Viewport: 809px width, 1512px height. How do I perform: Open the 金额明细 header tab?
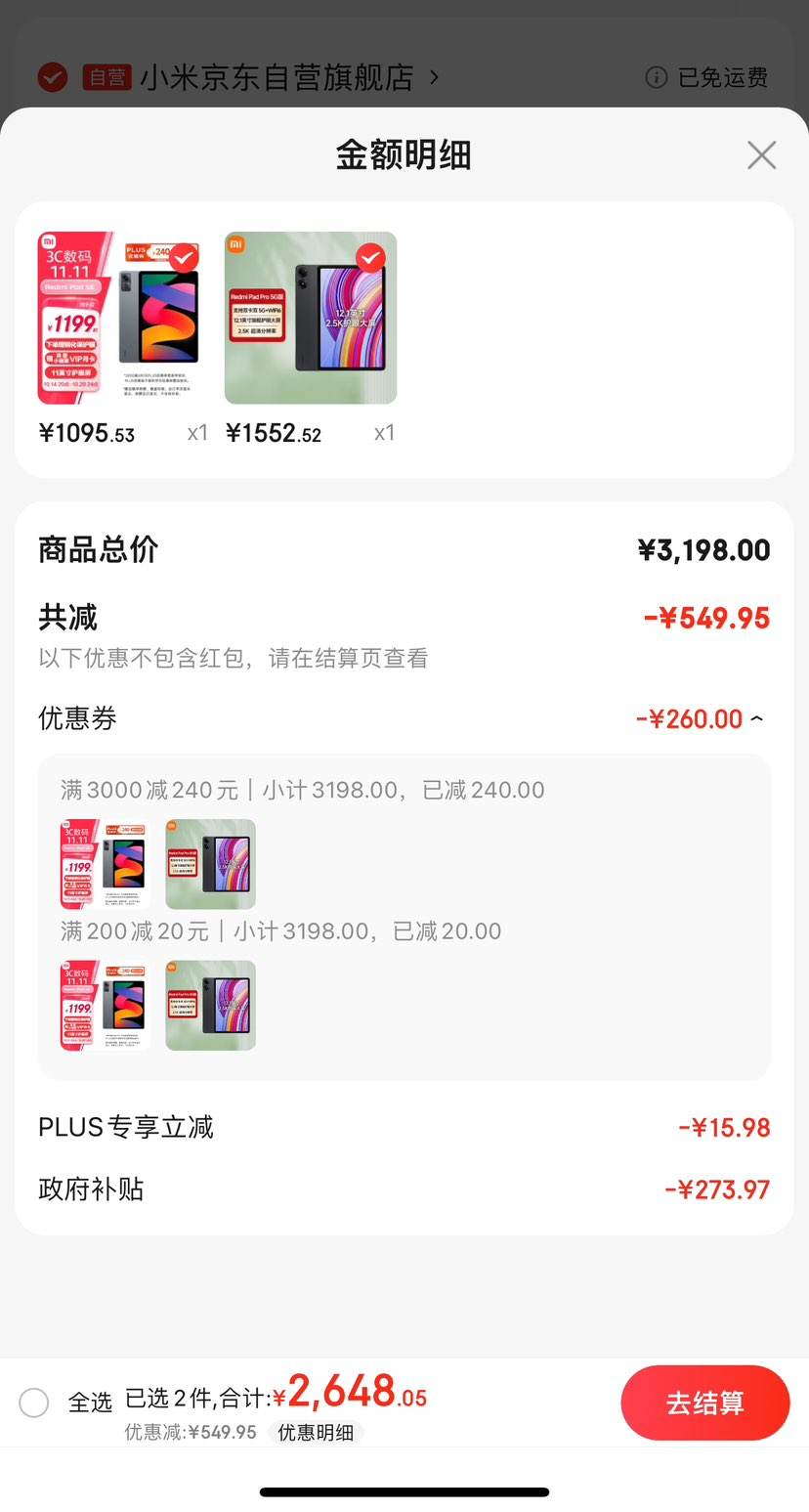pyautogui.click(x=404, y=154)
